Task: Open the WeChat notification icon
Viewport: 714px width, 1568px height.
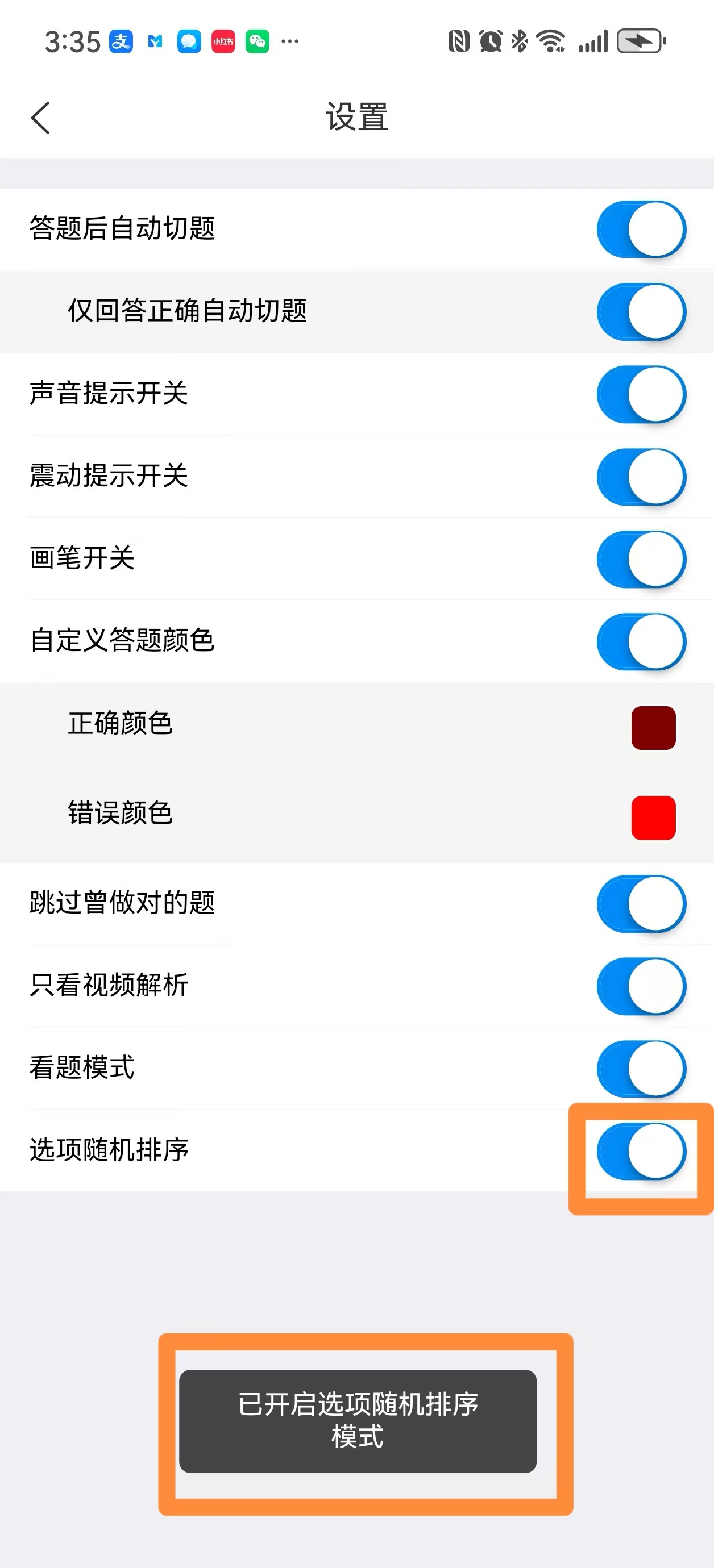Action: coord(257,41)
